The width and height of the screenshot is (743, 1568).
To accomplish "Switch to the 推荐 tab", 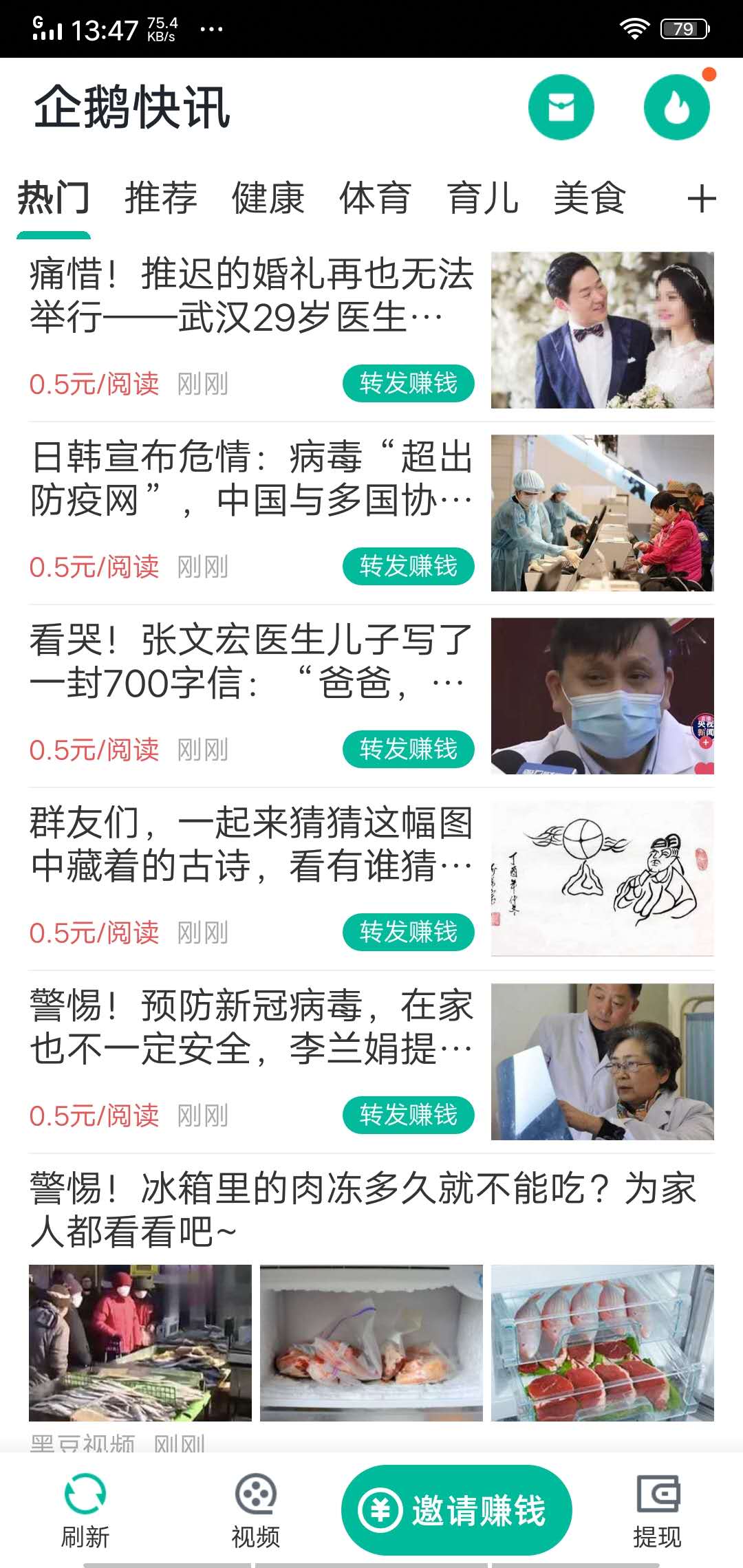I will point(160,199).
